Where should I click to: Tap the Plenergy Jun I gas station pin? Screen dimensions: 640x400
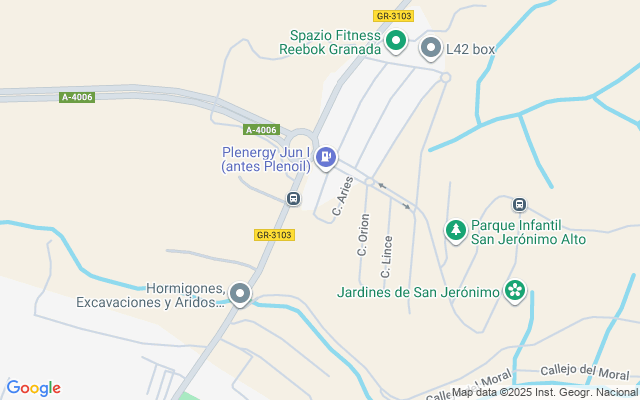point(326,157)
